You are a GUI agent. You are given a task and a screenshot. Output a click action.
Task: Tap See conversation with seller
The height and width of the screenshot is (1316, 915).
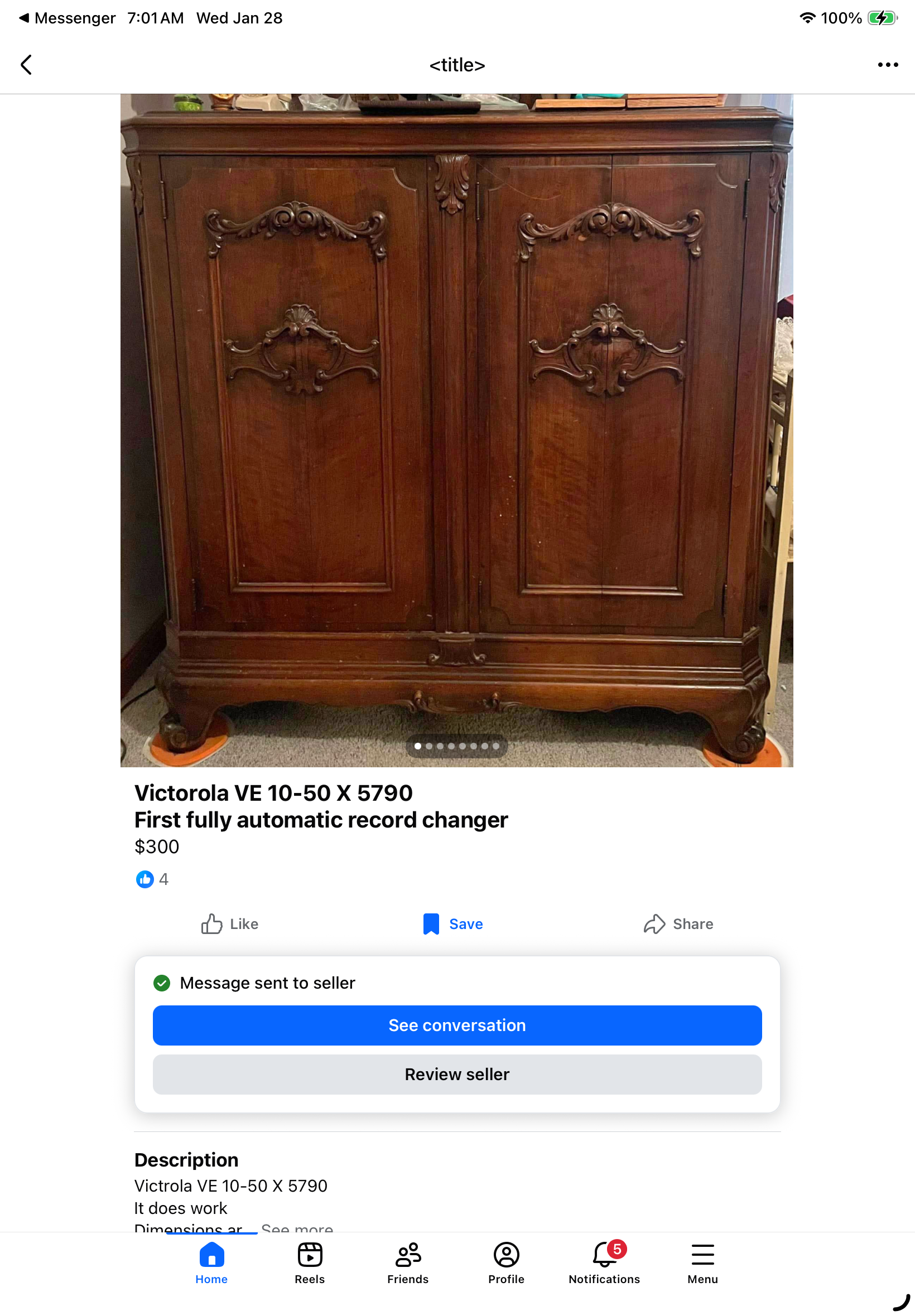point(457,1025)
